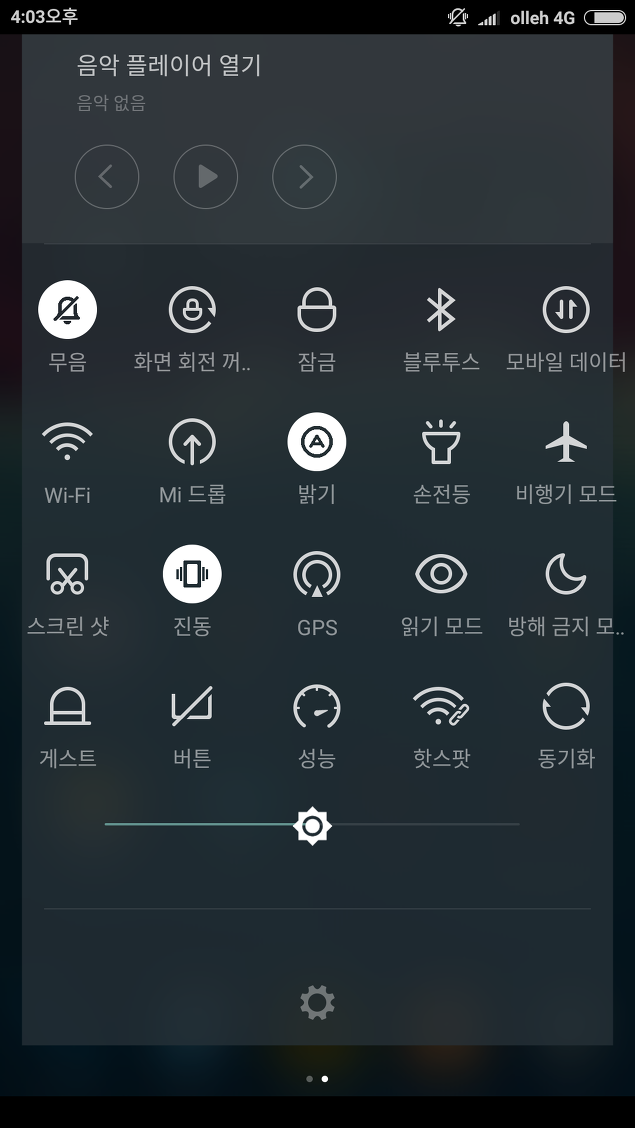Switch to 게스트 guest mode
Image resolution: width=635 pixels, height=1128 pixels.
pos(68,706)
